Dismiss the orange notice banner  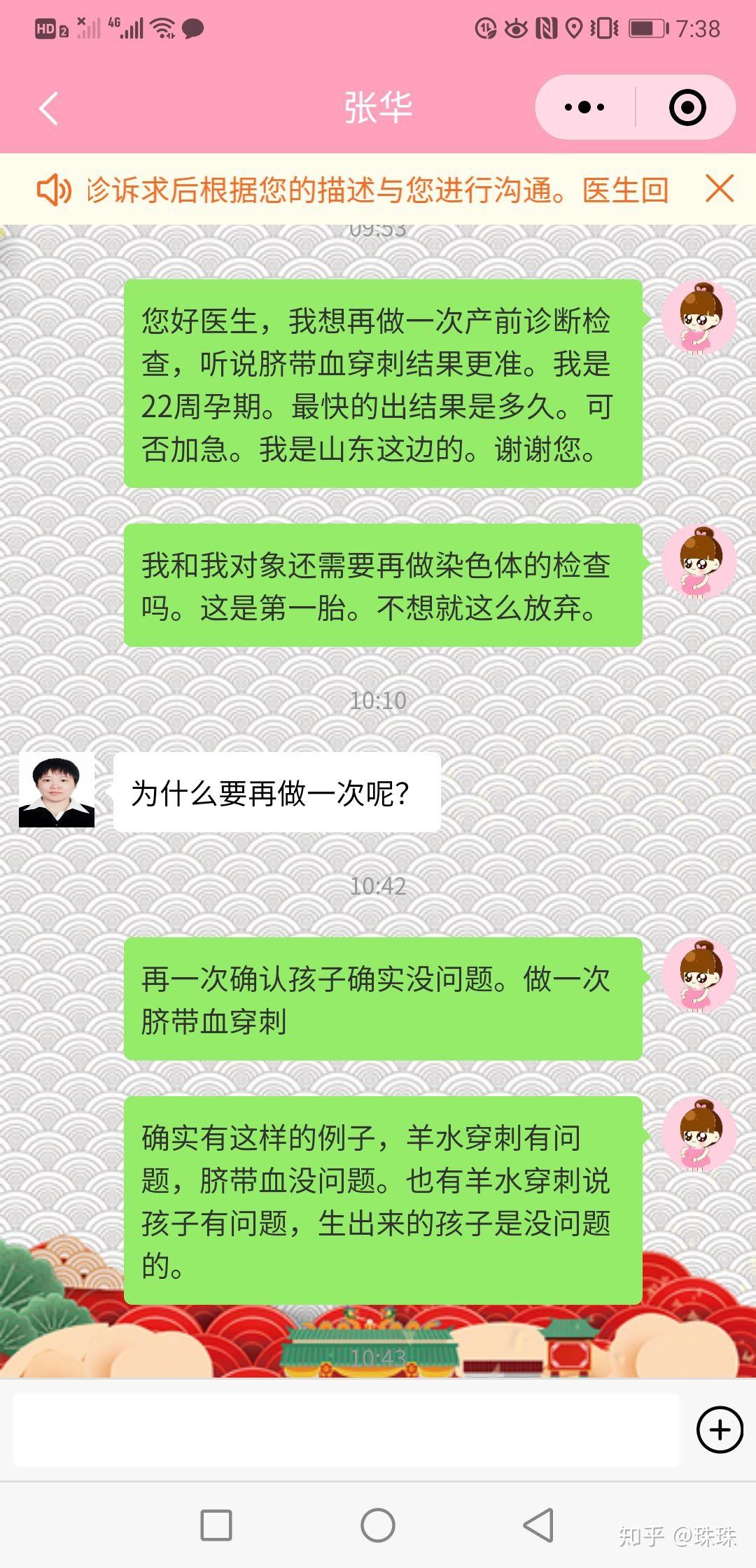(x=720, y=189)
